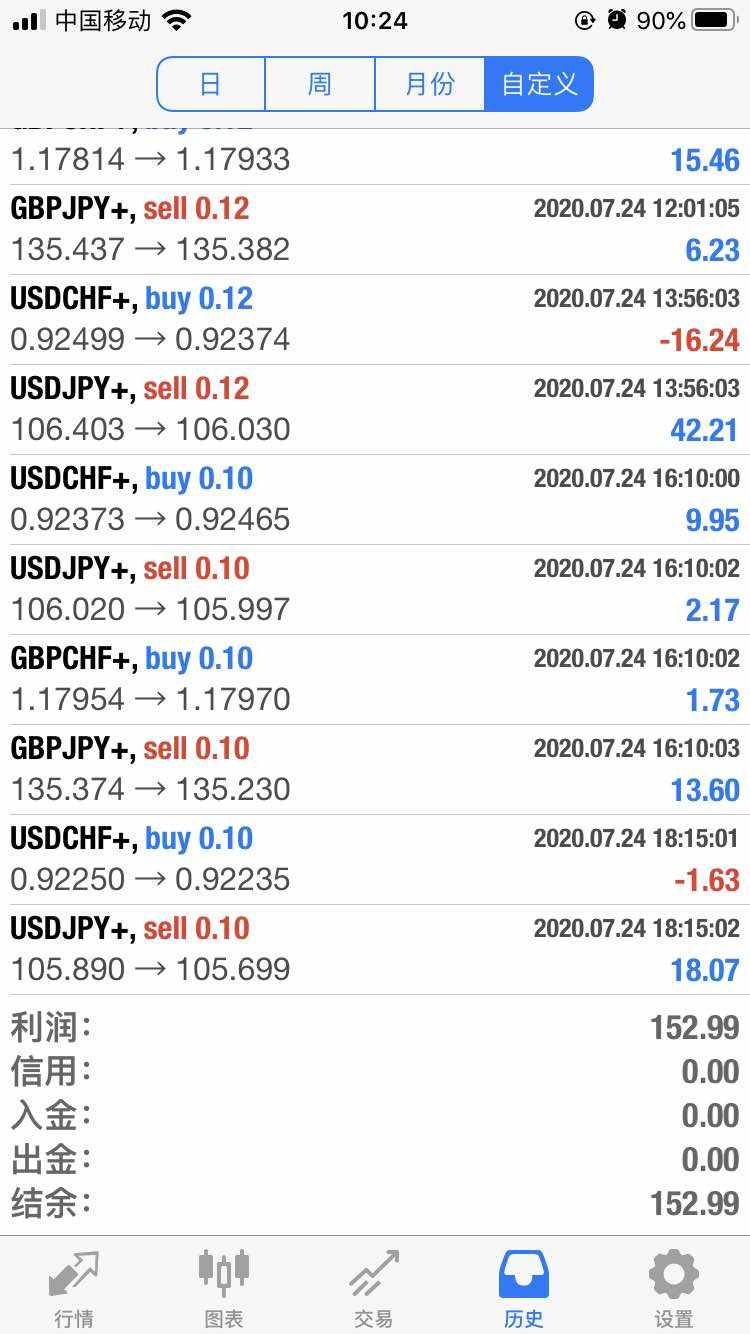Switch to the 月份 (month) period

(430, 84)
